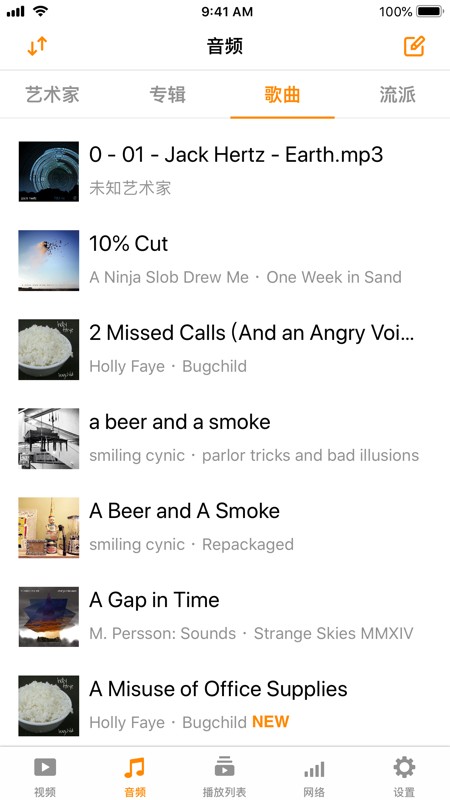450x800 pixels.
Task: Switch to the 艺术家 tab
Action: pyautogui.click(x=53, y=95)
